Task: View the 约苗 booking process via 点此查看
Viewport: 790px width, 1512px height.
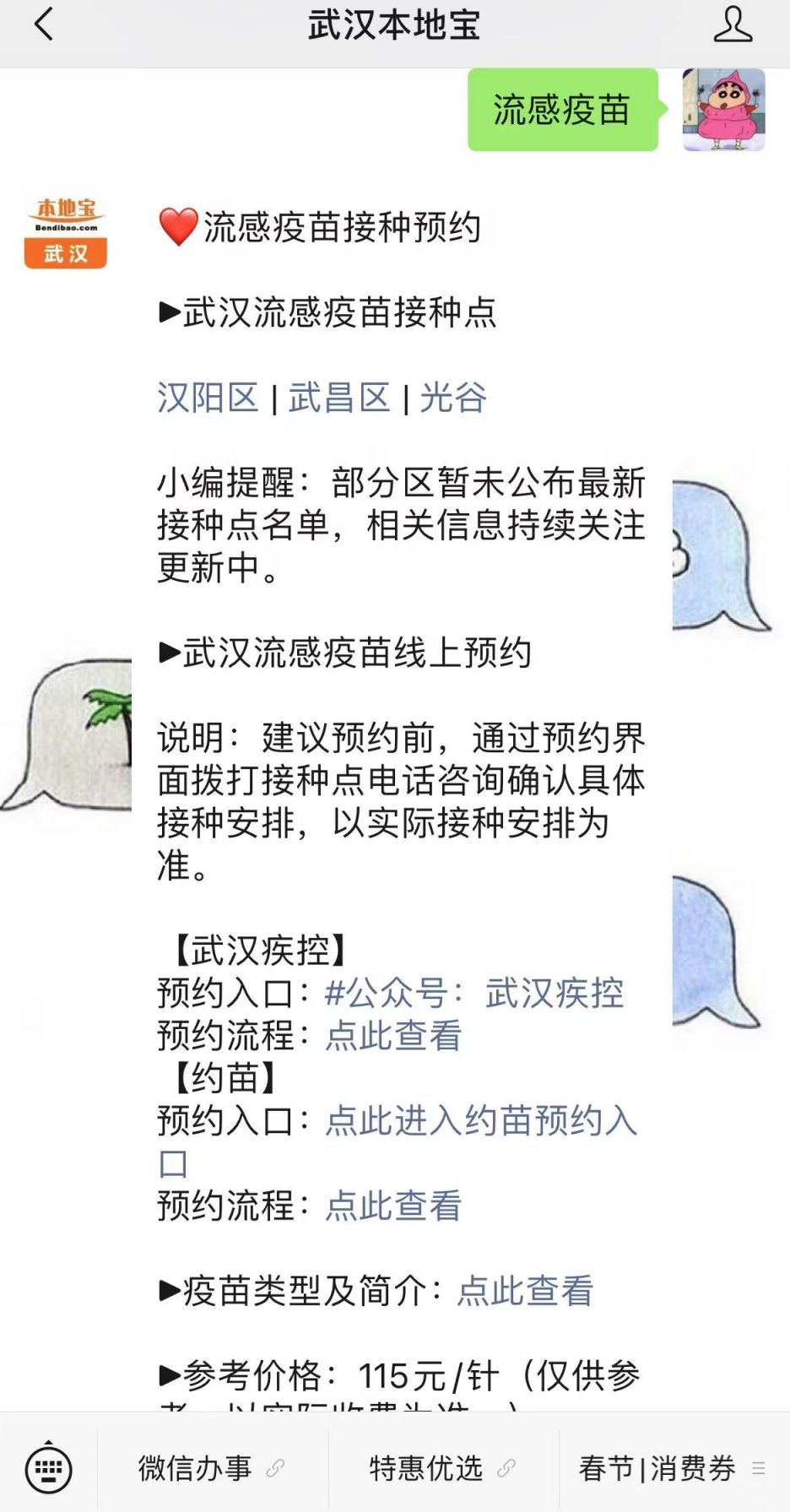Action: pos(393,1205)
